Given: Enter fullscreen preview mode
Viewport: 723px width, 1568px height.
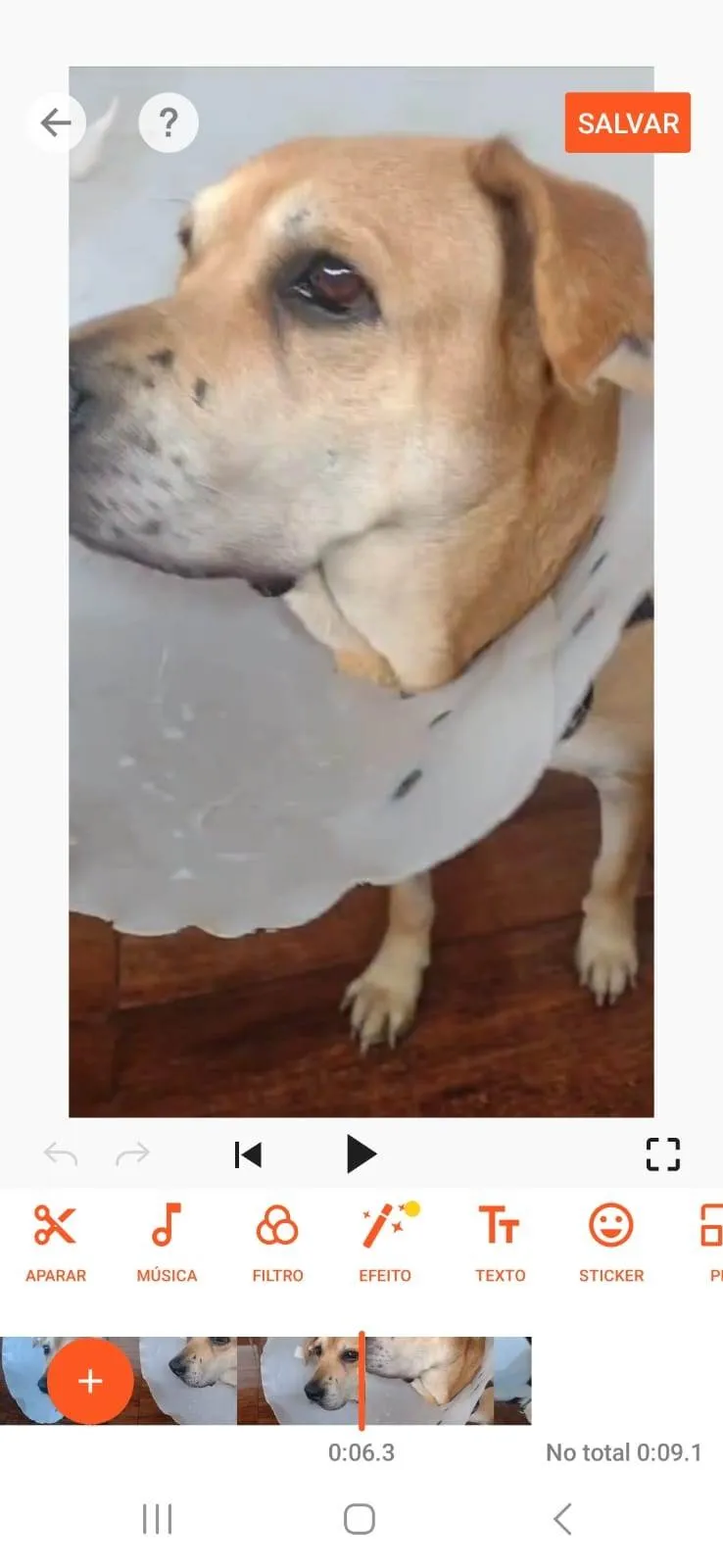Looking at the screenshot, I should [x=662, y=1154].
